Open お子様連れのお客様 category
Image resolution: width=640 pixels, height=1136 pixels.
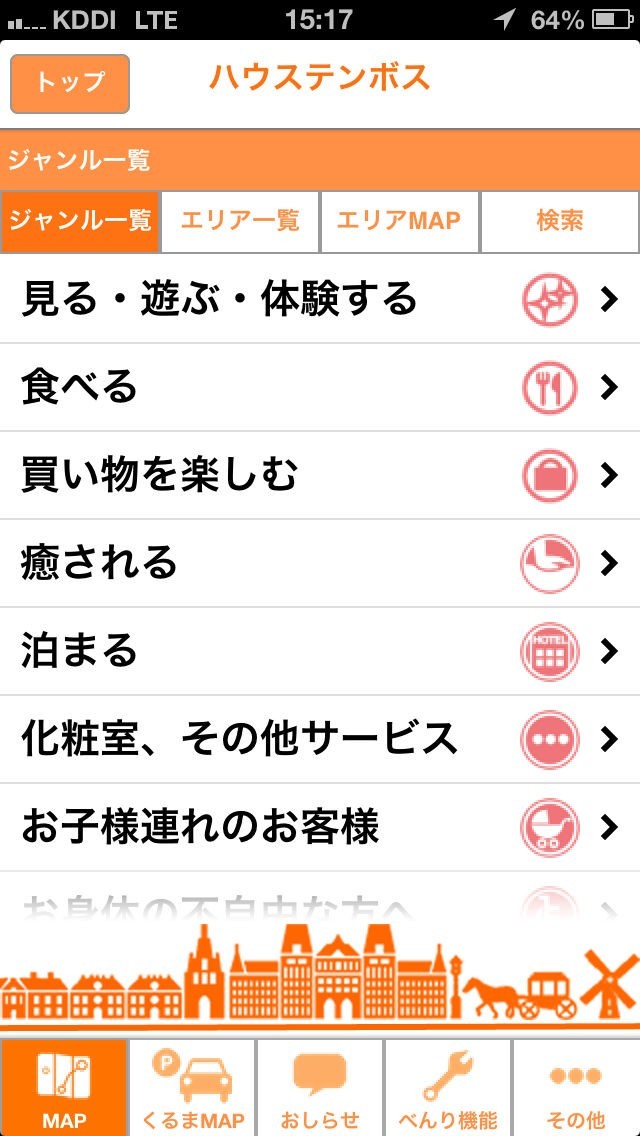pyautogui.click(x=320, y=827)
